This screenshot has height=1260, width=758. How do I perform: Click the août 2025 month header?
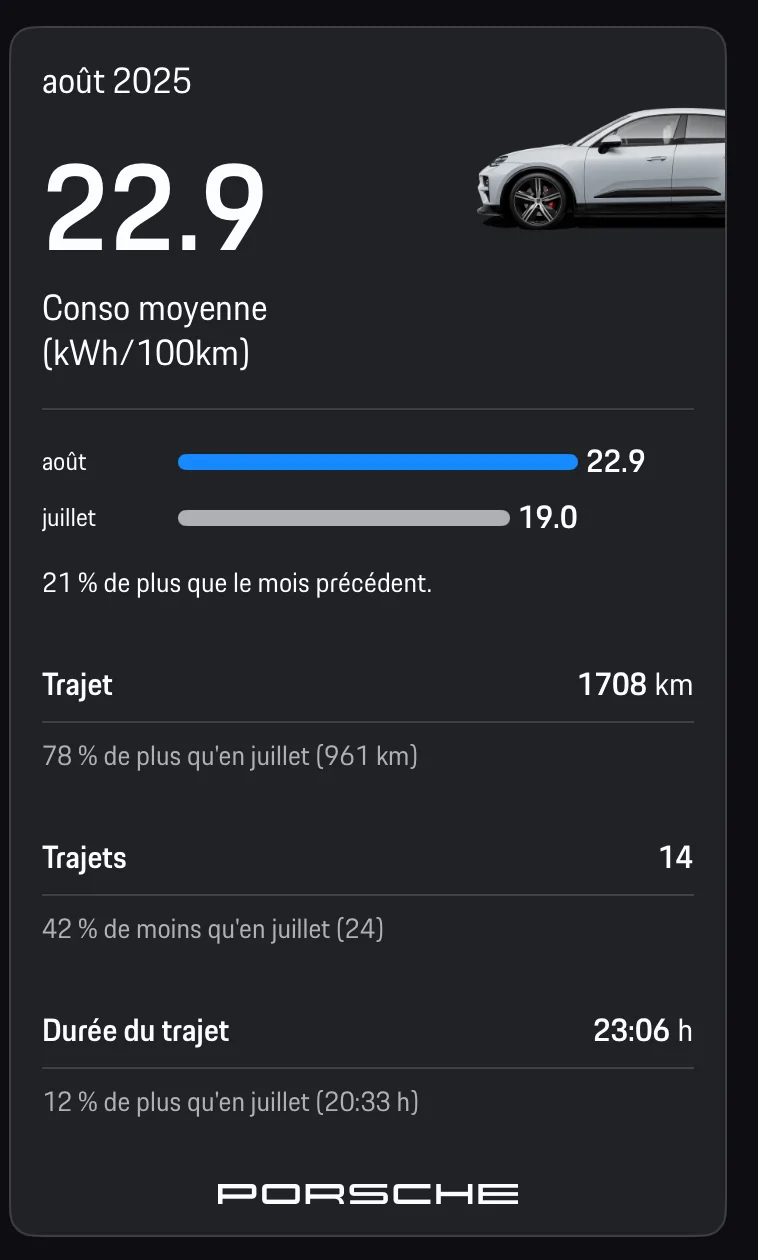116,81
